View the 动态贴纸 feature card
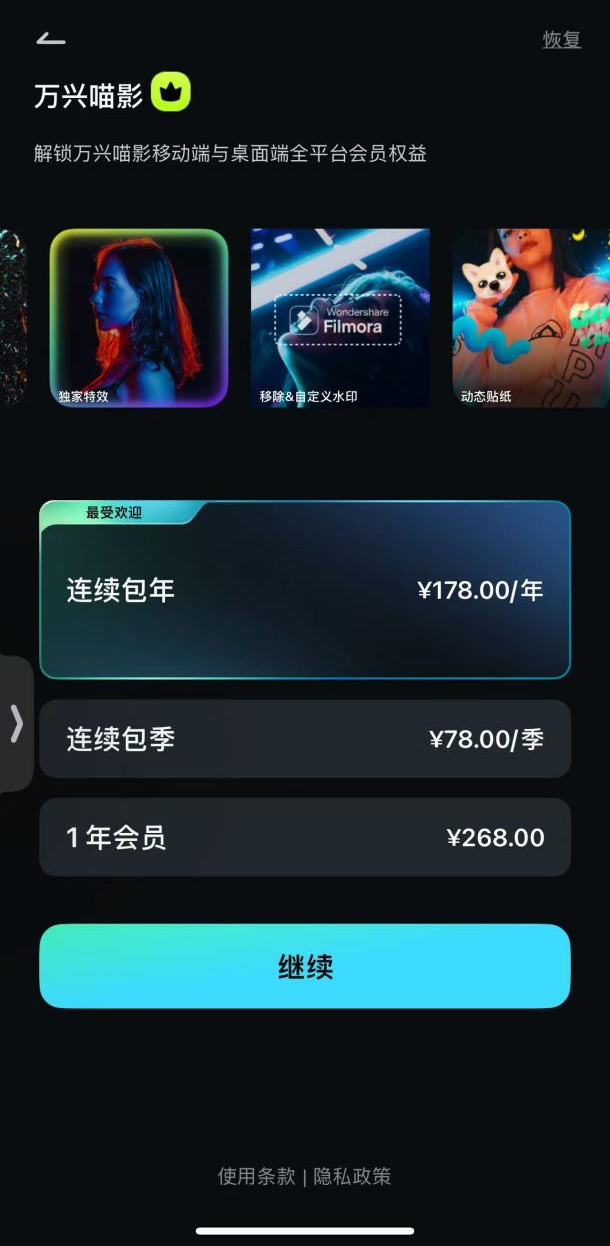 click(530, 318)
